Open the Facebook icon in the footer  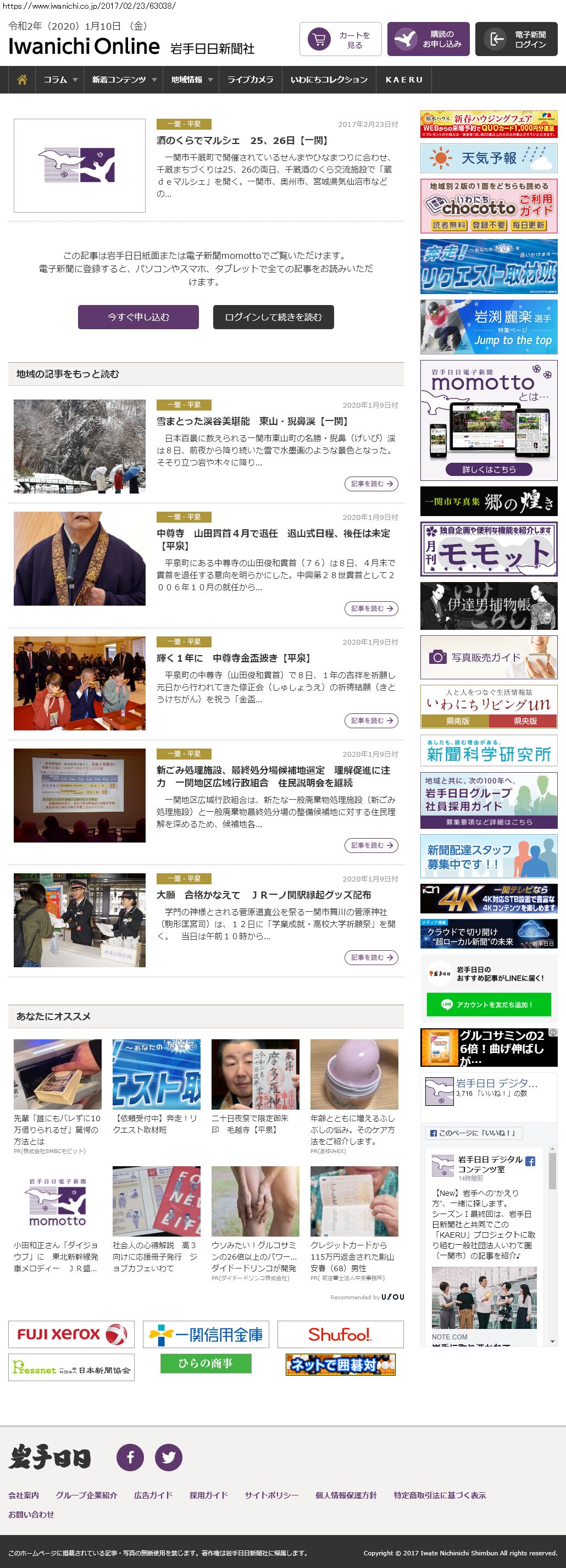point(130,1457)
